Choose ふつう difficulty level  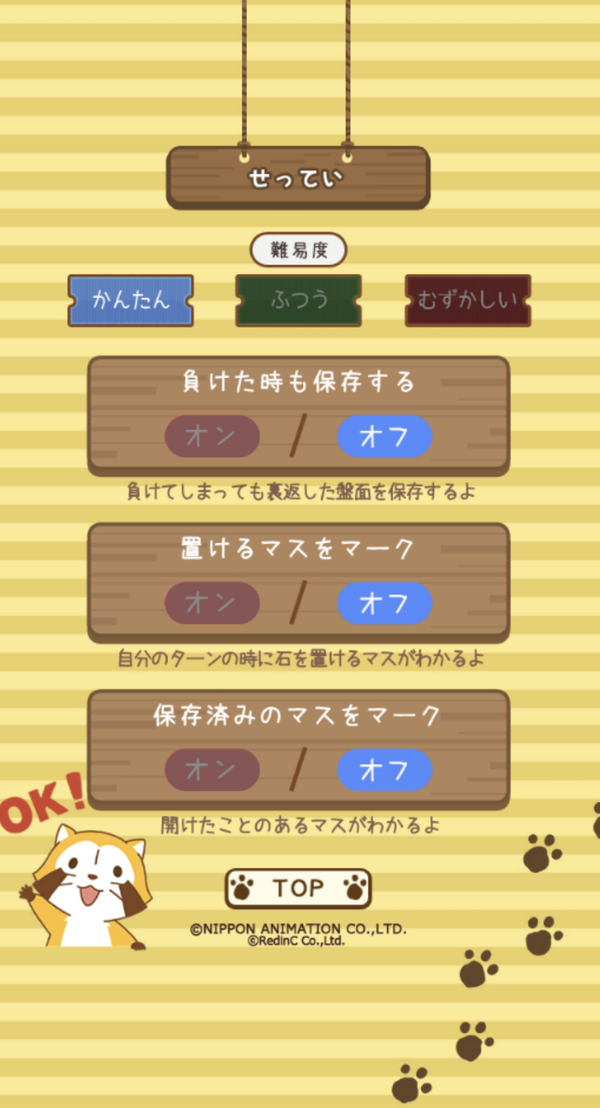pyautogui.click(x=298, y=300)
